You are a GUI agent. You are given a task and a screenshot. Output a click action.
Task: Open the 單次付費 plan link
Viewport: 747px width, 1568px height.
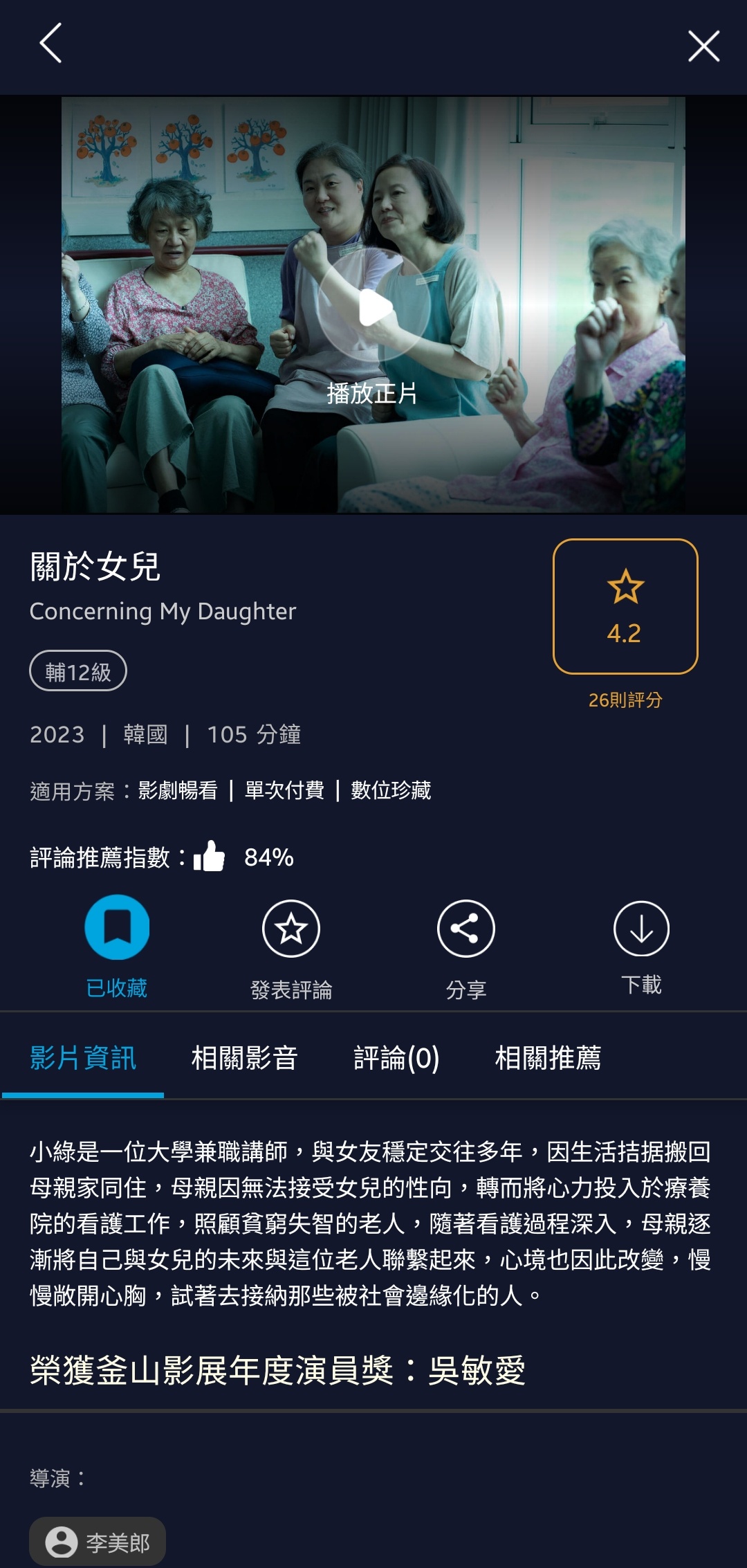pos(284,790)
